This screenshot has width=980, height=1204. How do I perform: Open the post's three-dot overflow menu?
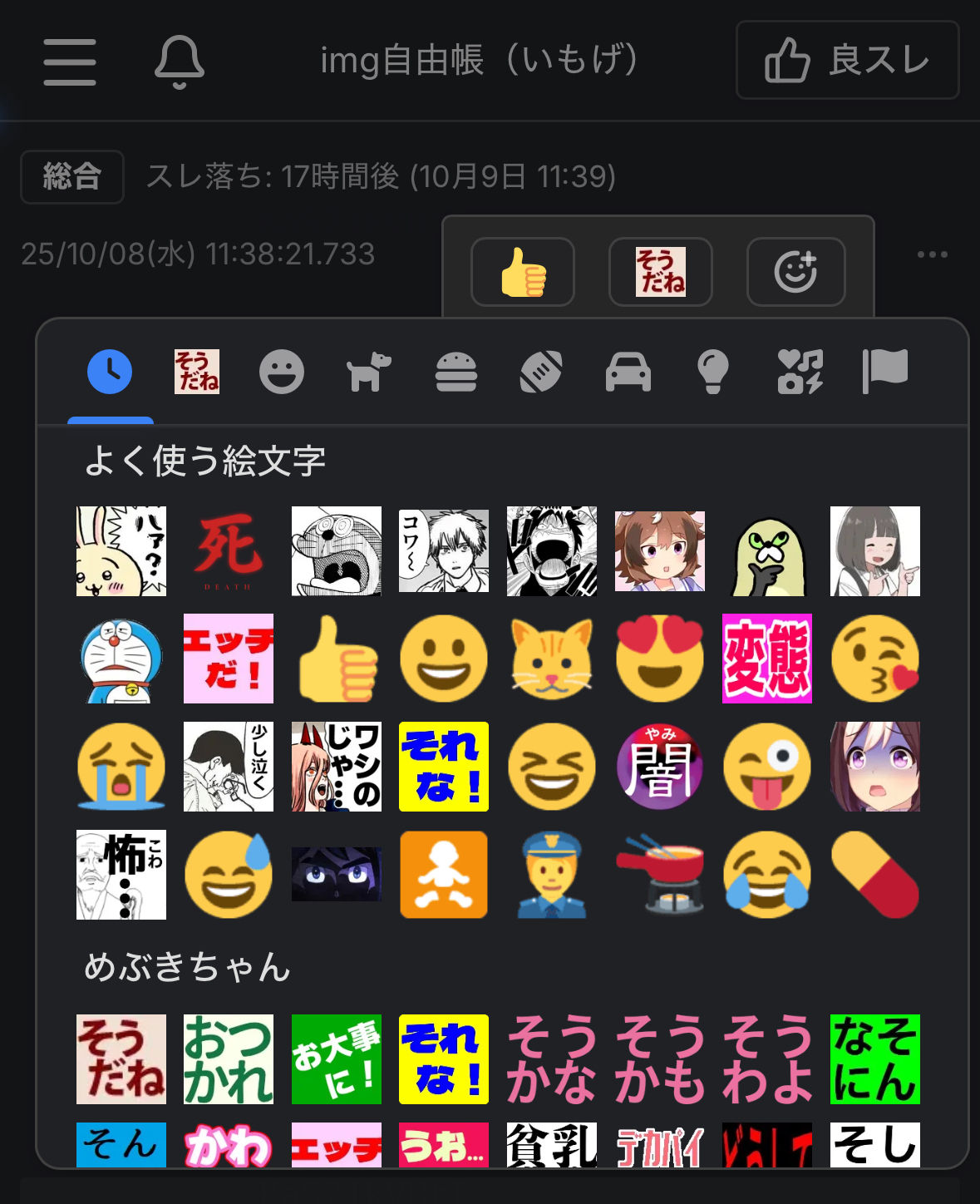(932, 254)
